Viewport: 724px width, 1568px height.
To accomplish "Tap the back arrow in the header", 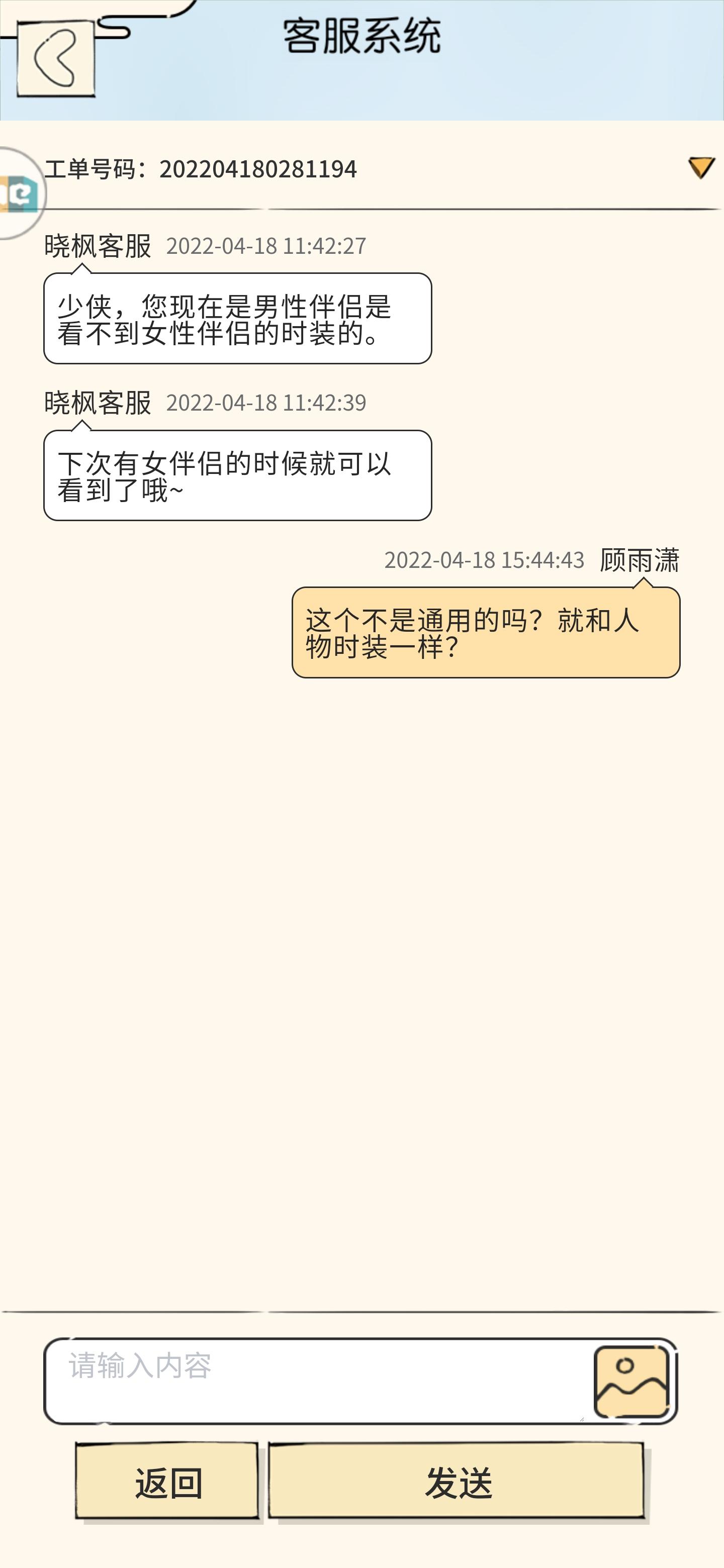I will click(x=55, y=58).
